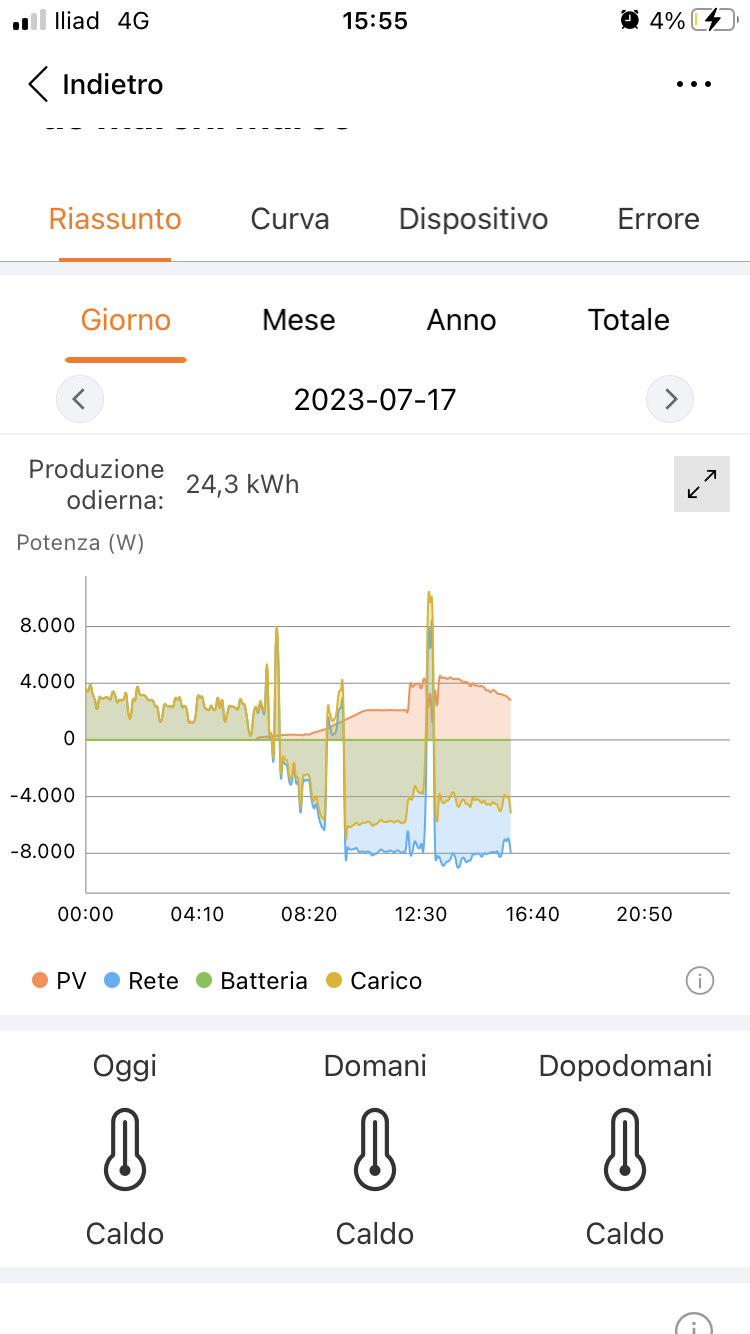Toggle the Carico series in legend

tap(374, 981)
